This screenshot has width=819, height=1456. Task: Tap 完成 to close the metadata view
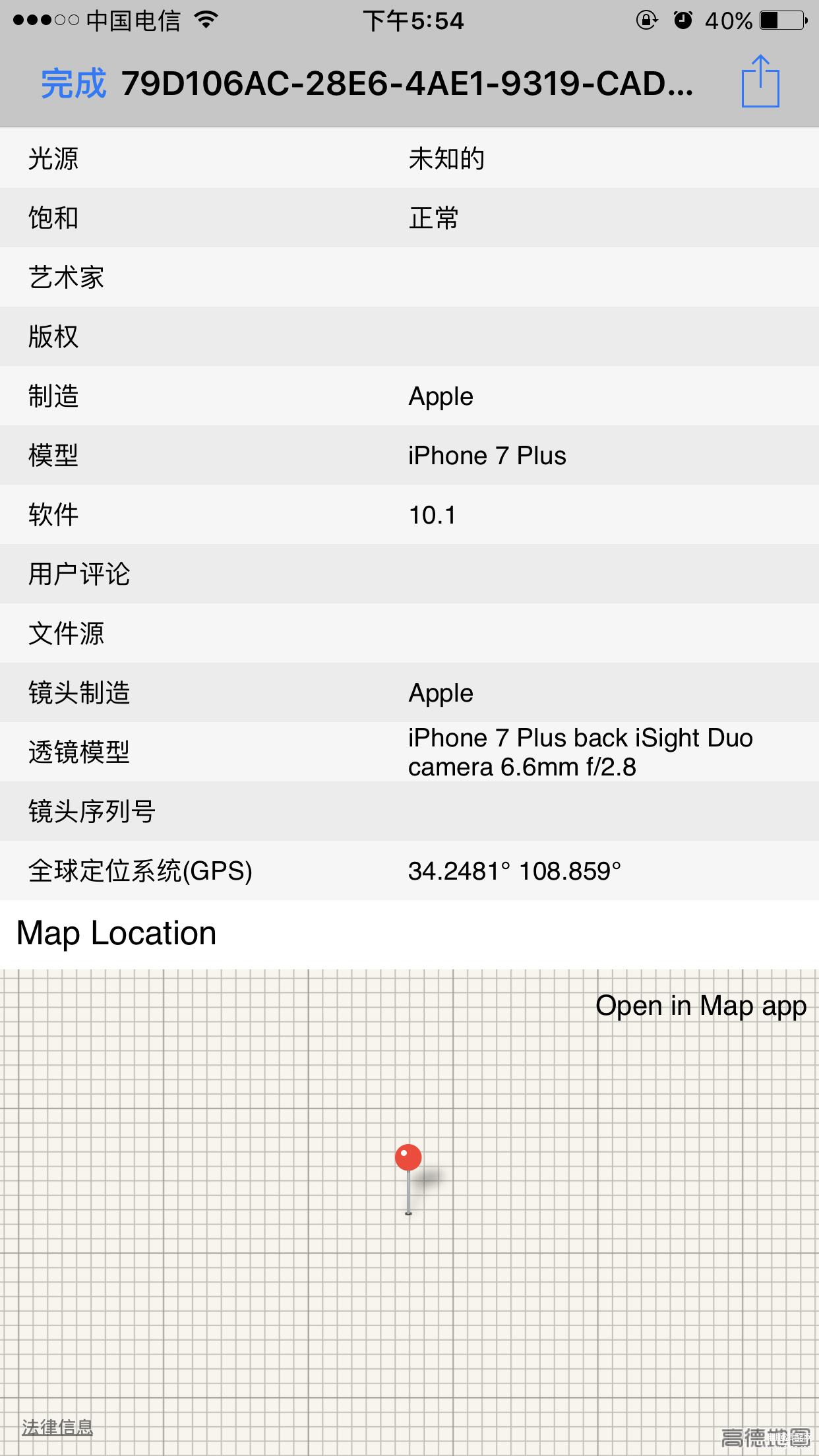pos(73,84)
